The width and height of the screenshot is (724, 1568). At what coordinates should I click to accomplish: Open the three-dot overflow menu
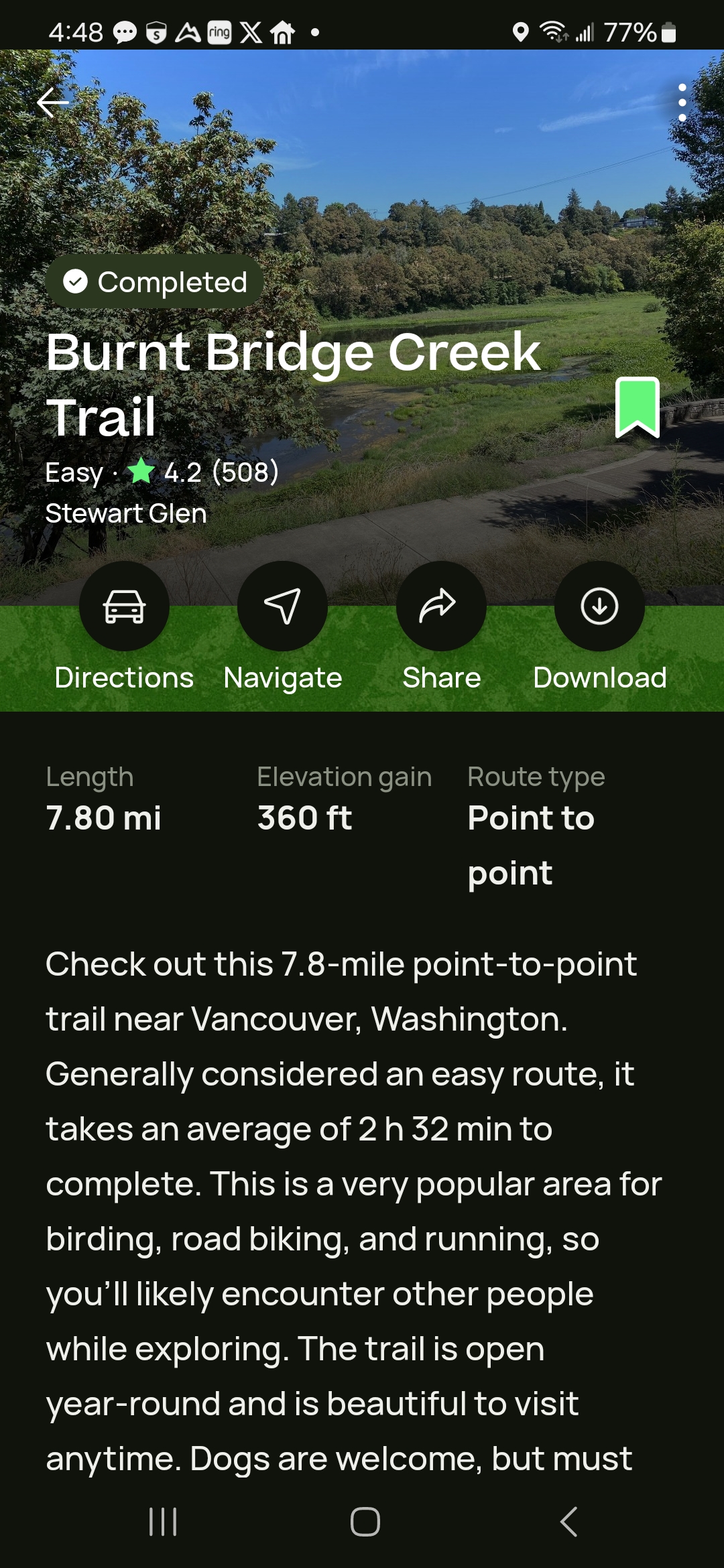click(682, 103)
